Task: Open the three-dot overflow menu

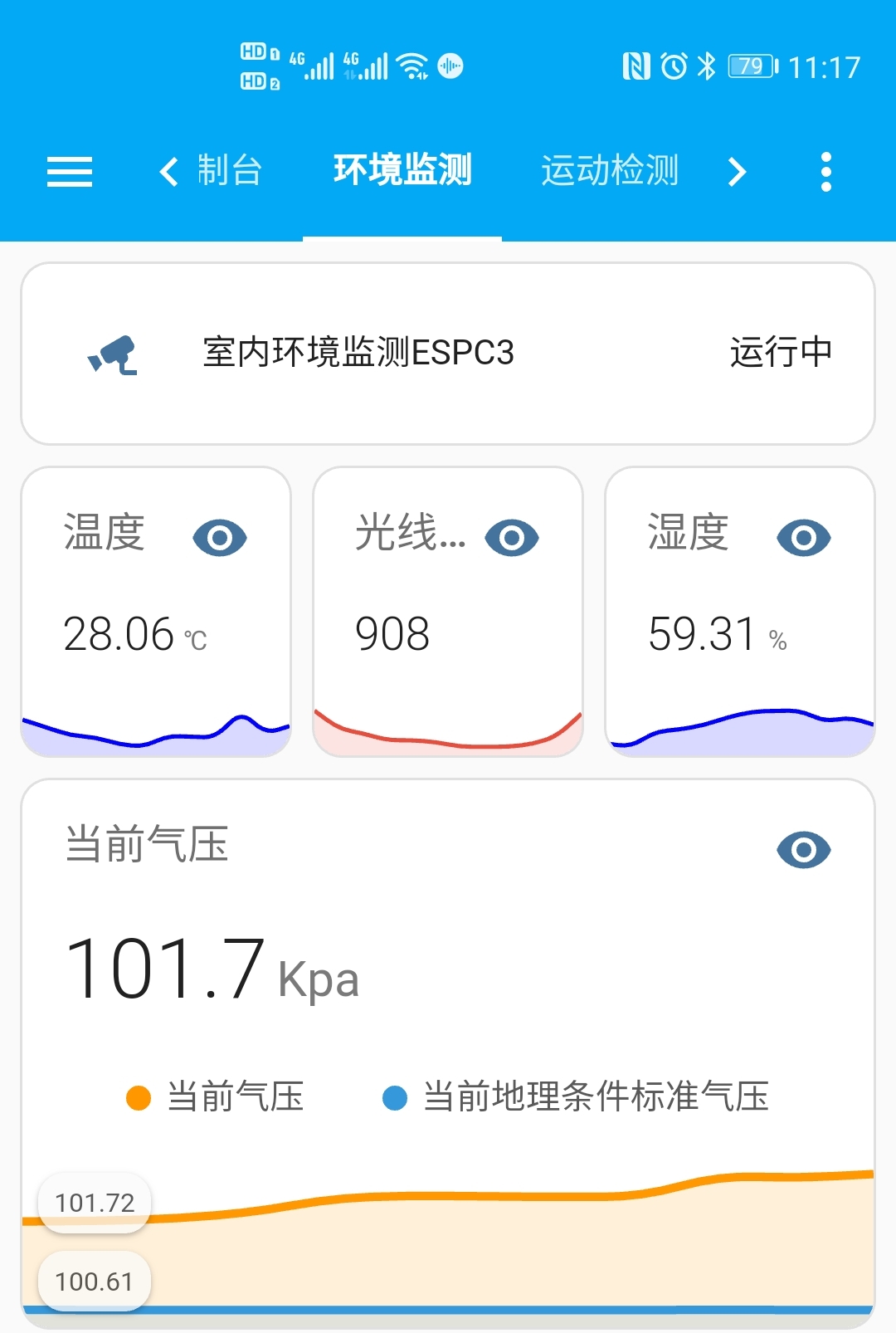Action: coord(825,172)
